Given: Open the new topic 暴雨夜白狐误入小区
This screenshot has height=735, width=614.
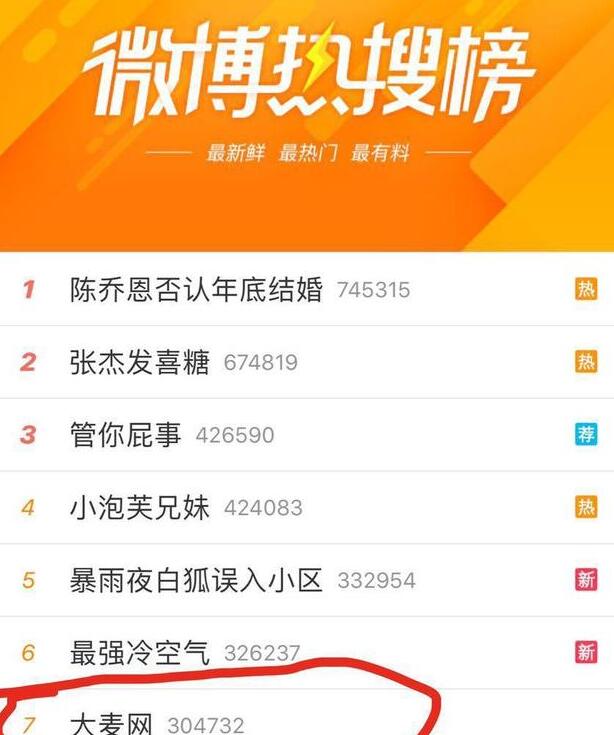Looking at the screenshot, I should (x=196, y=580).
